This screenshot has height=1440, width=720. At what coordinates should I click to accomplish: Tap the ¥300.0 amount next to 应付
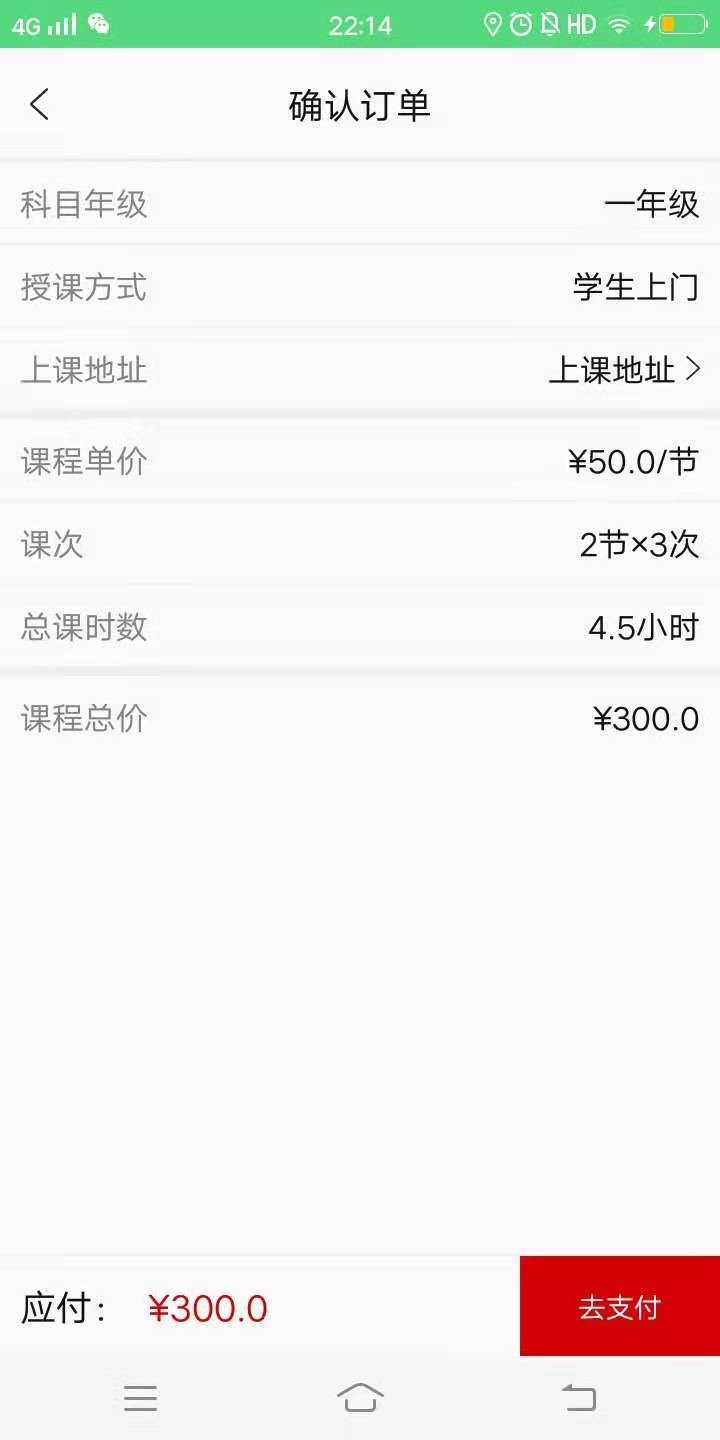[x=209, y=1307]
